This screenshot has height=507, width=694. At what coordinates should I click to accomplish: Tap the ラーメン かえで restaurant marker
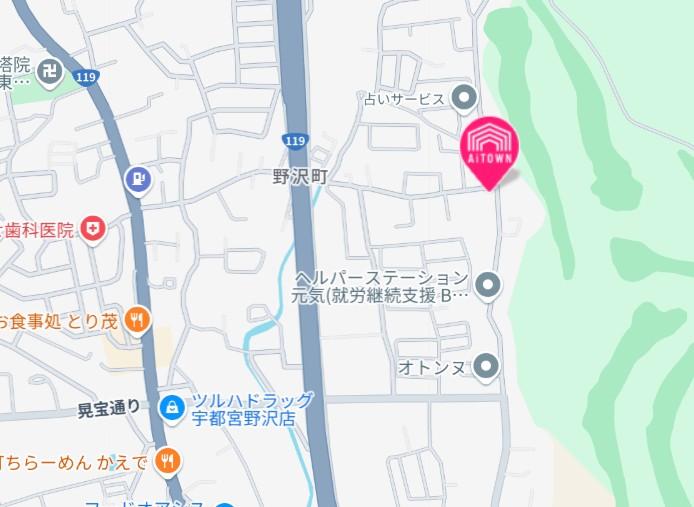point(168,461)
